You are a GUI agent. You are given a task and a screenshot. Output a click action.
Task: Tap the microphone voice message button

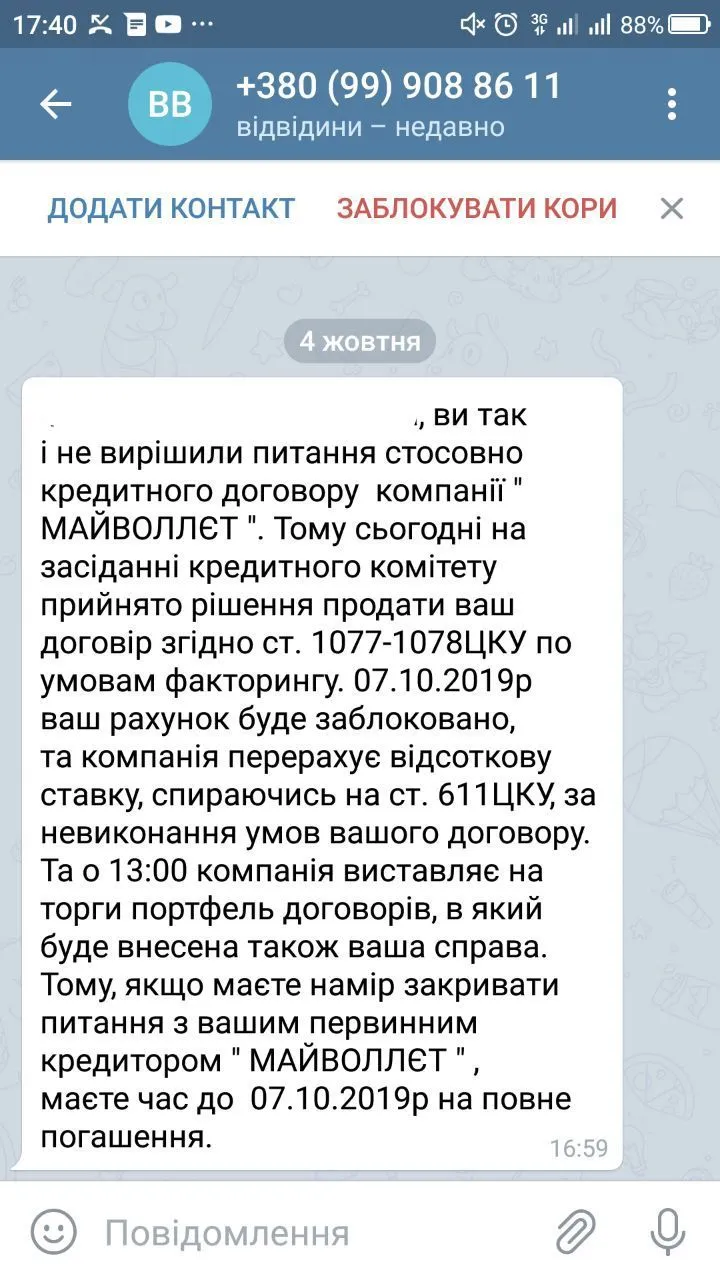pos(667,1232)
